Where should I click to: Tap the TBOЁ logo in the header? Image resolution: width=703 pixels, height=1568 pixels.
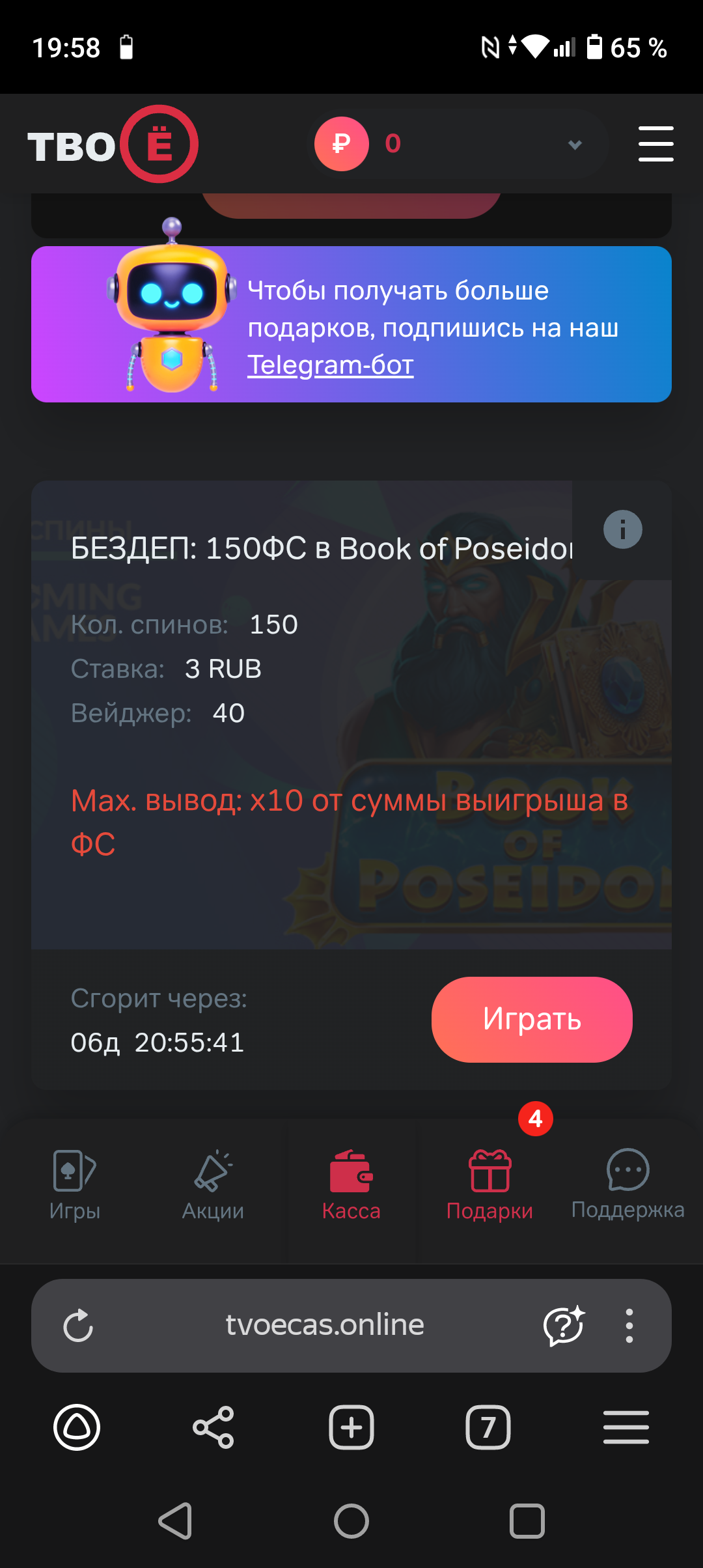click(x=113, y=145)
